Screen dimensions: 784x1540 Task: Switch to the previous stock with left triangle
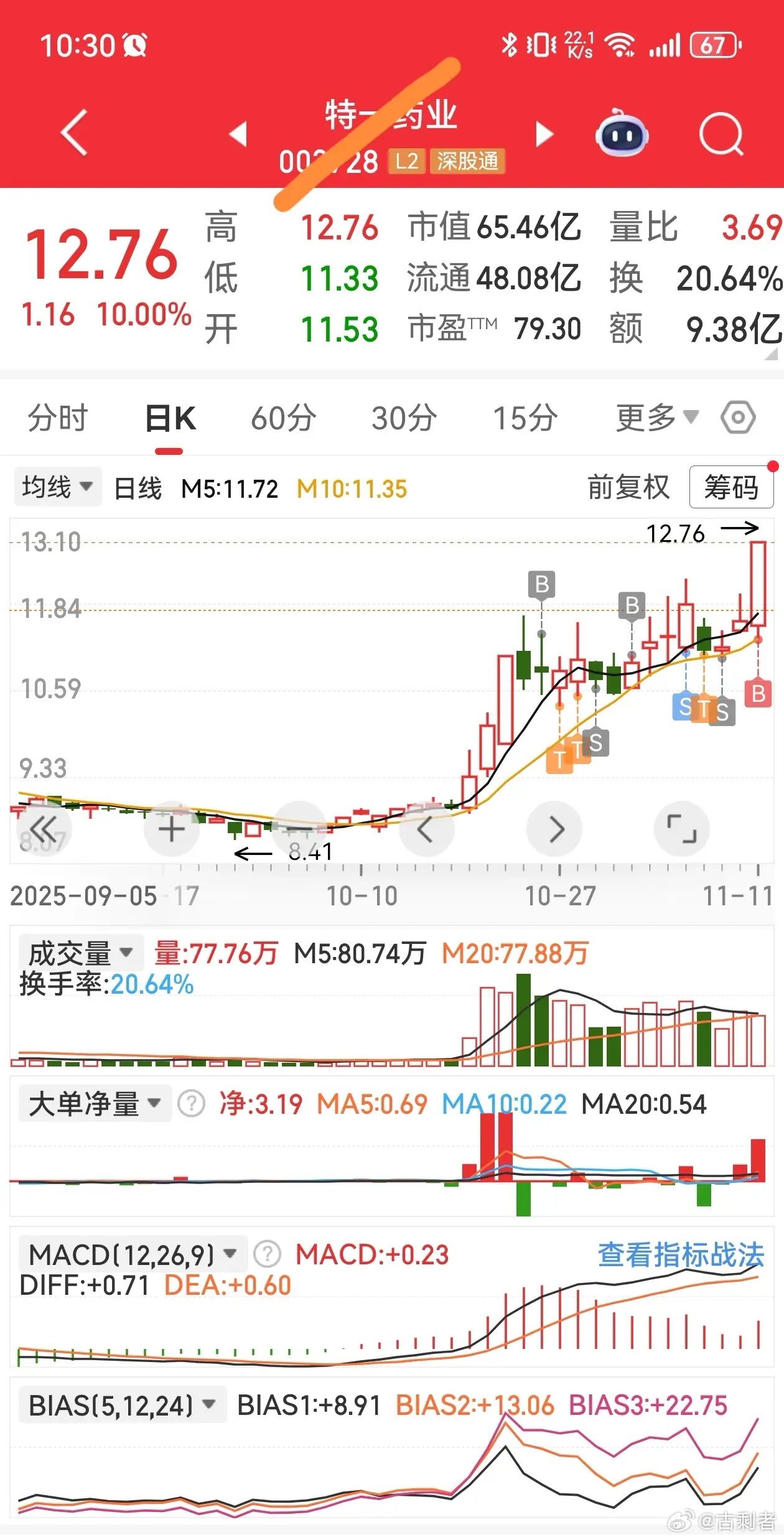click(238, 134)
